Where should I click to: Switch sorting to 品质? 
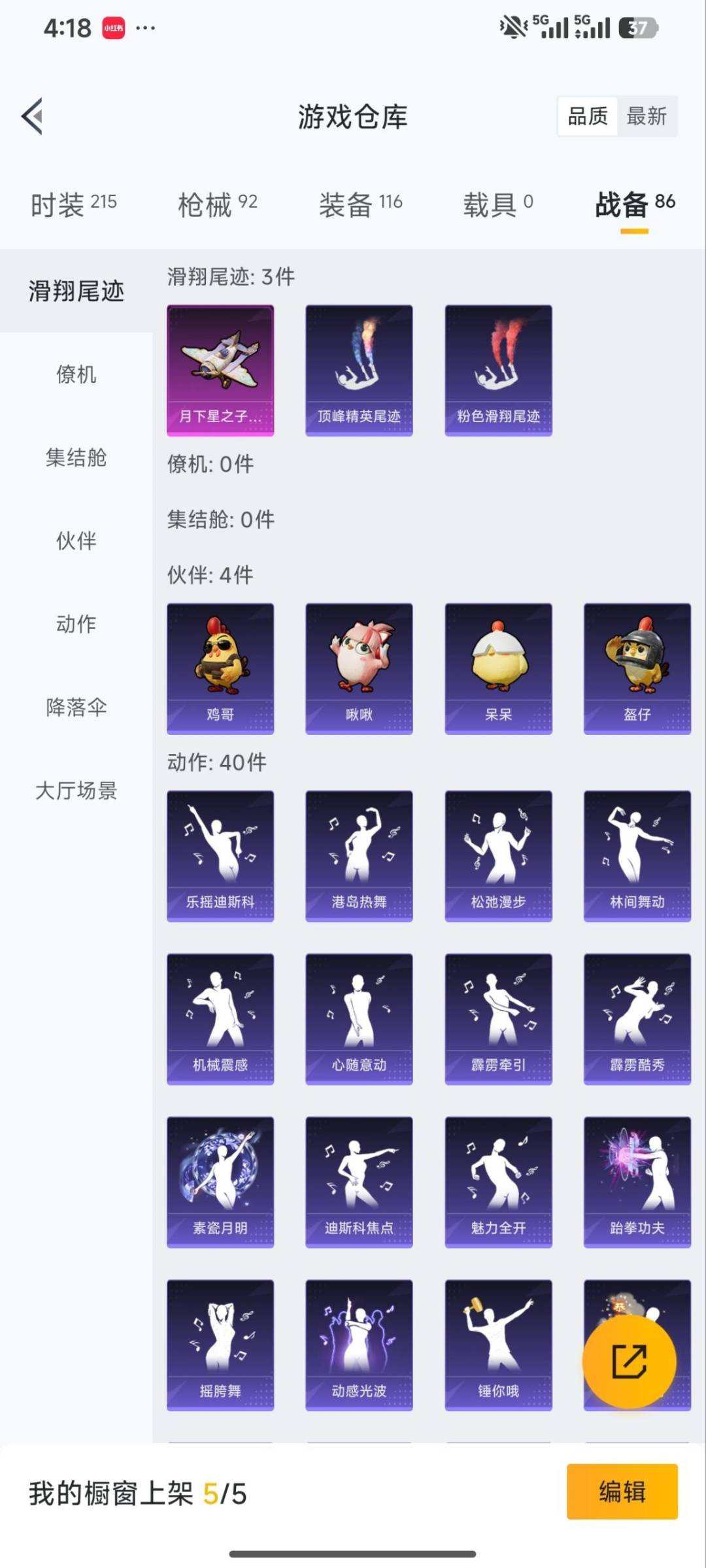(586, 117)
